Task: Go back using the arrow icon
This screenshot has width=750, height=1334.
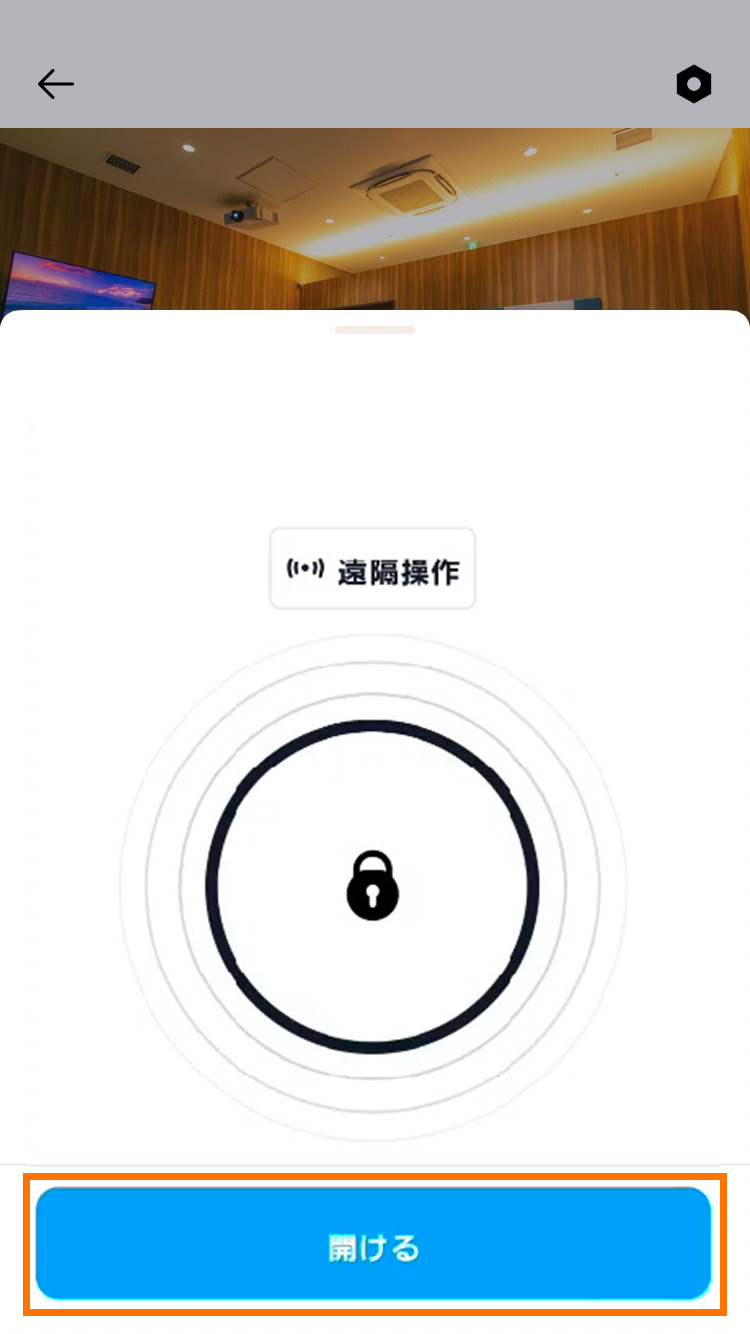Action: (56, 84)
